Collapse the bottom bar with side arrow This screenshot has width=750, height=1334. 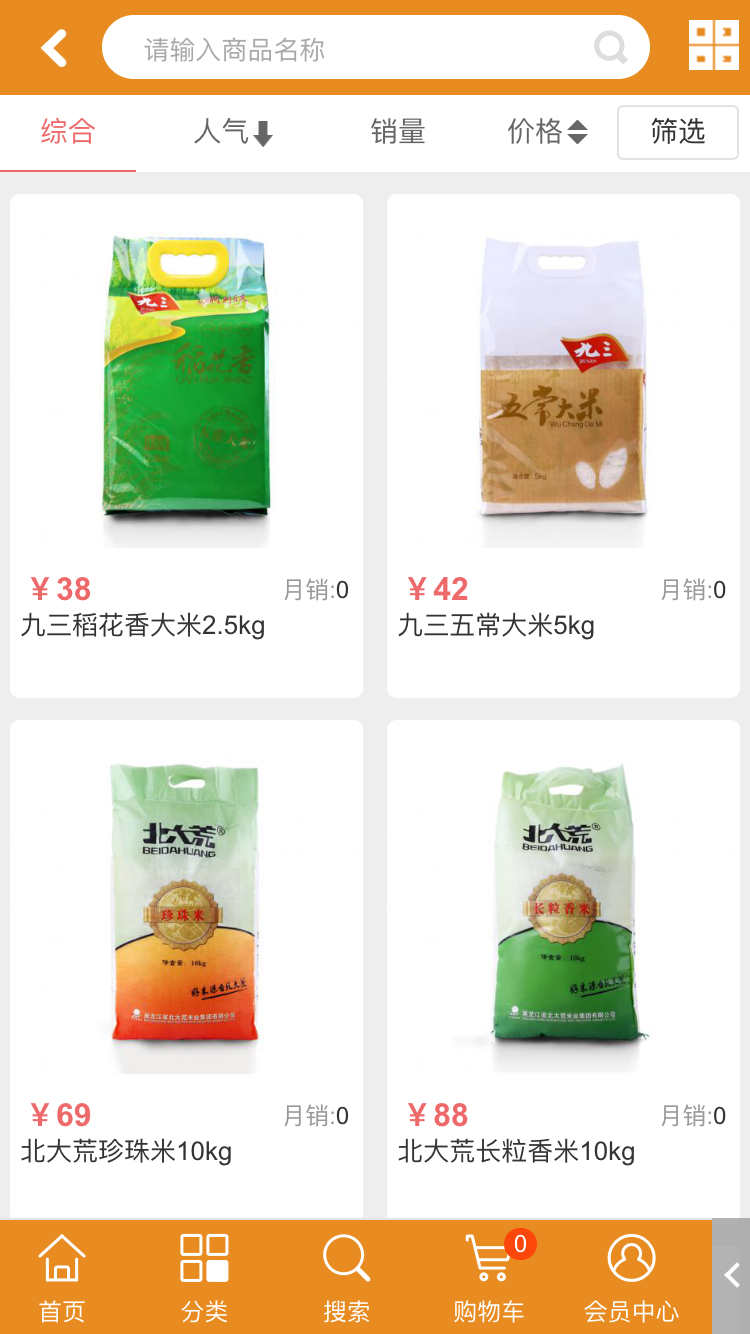pos(732,1275)
